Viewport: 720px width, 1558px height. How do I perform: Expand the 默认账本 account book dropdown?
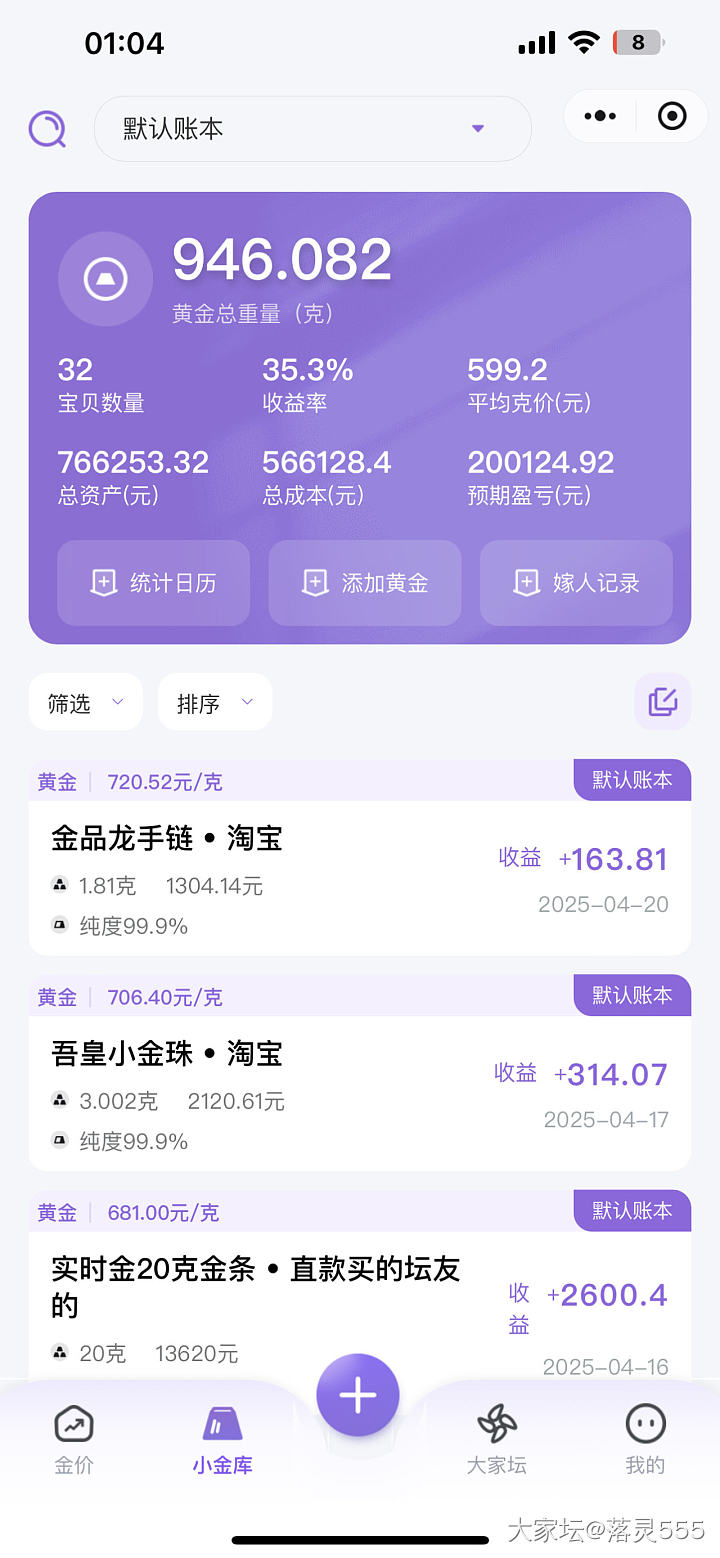[312, 129]
